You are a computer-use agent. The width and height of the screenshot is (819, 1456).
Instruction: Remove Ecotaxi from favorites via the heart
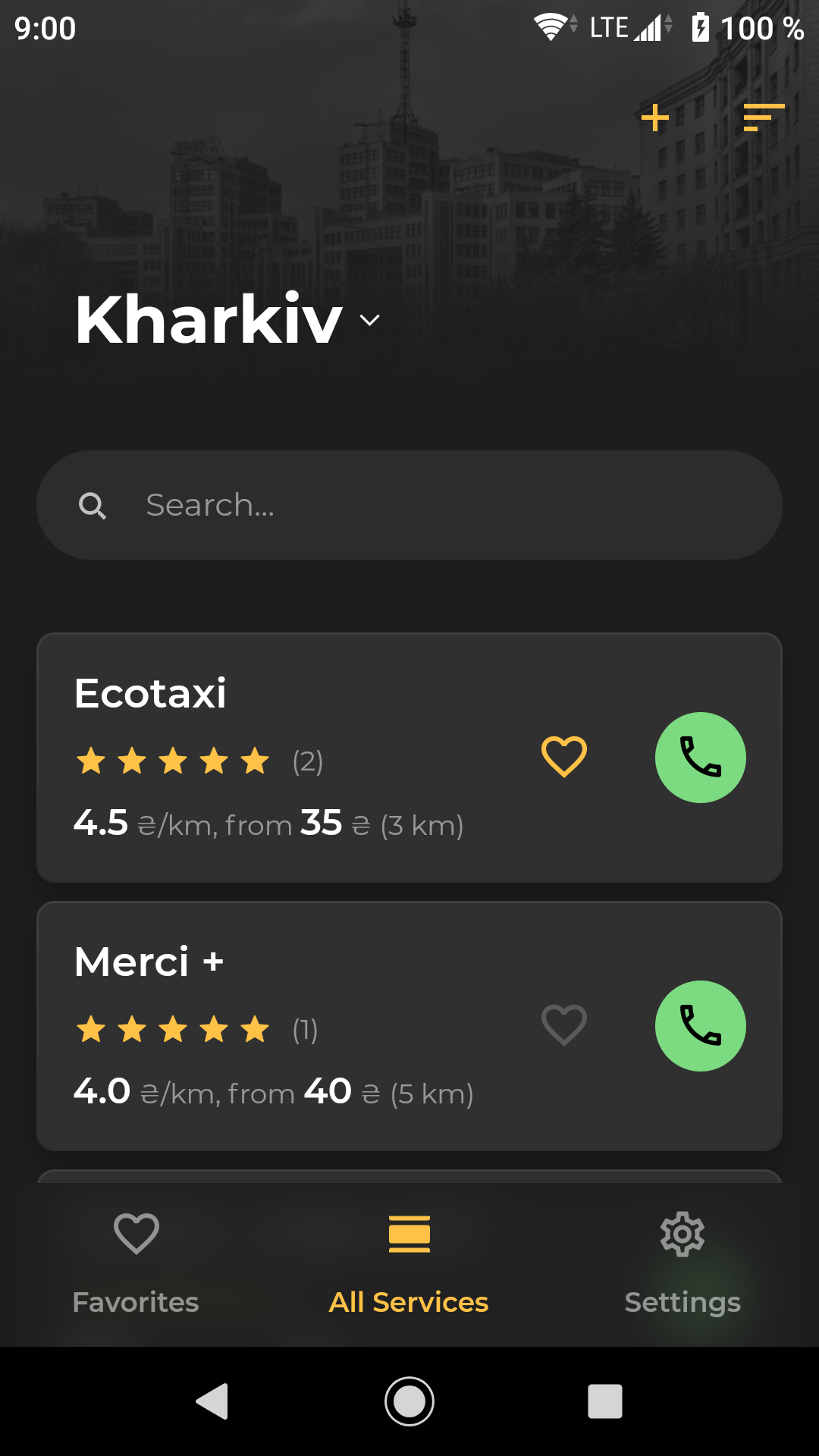564,757
